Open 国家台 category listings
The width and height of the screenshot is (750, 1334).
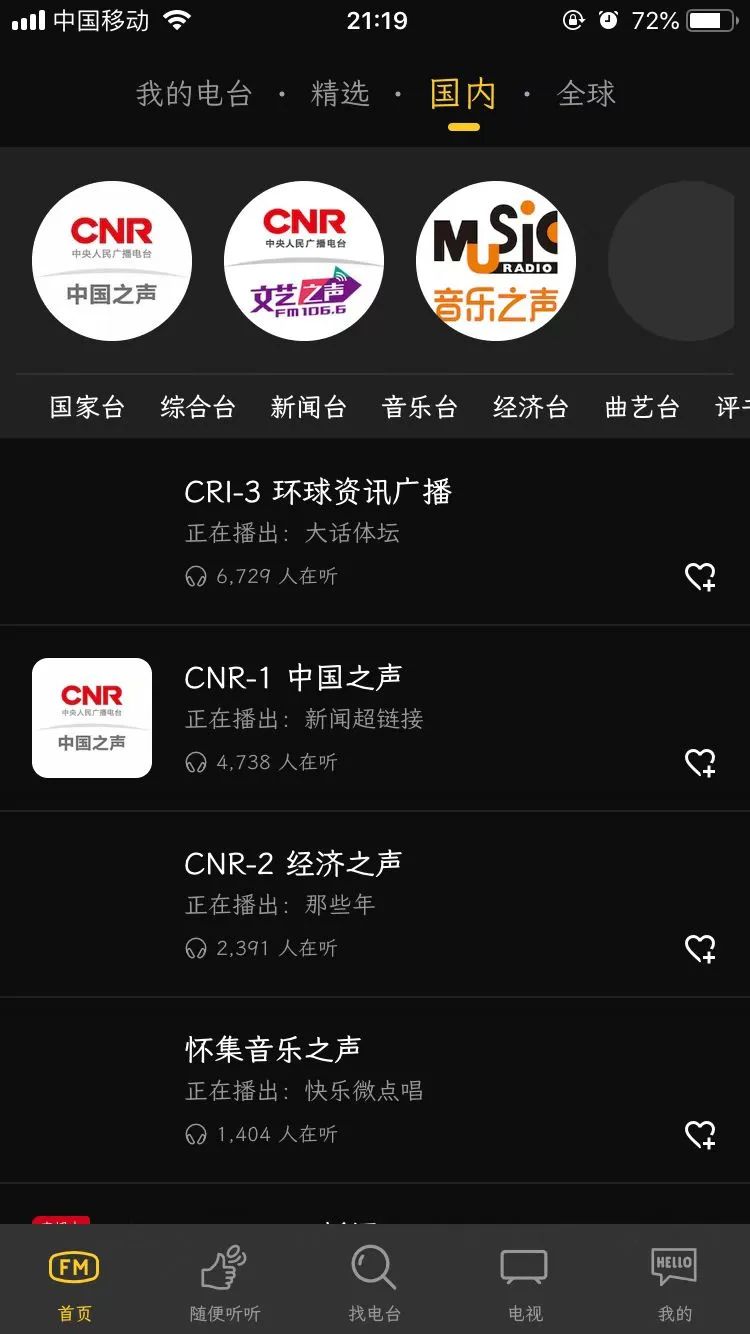86,406
